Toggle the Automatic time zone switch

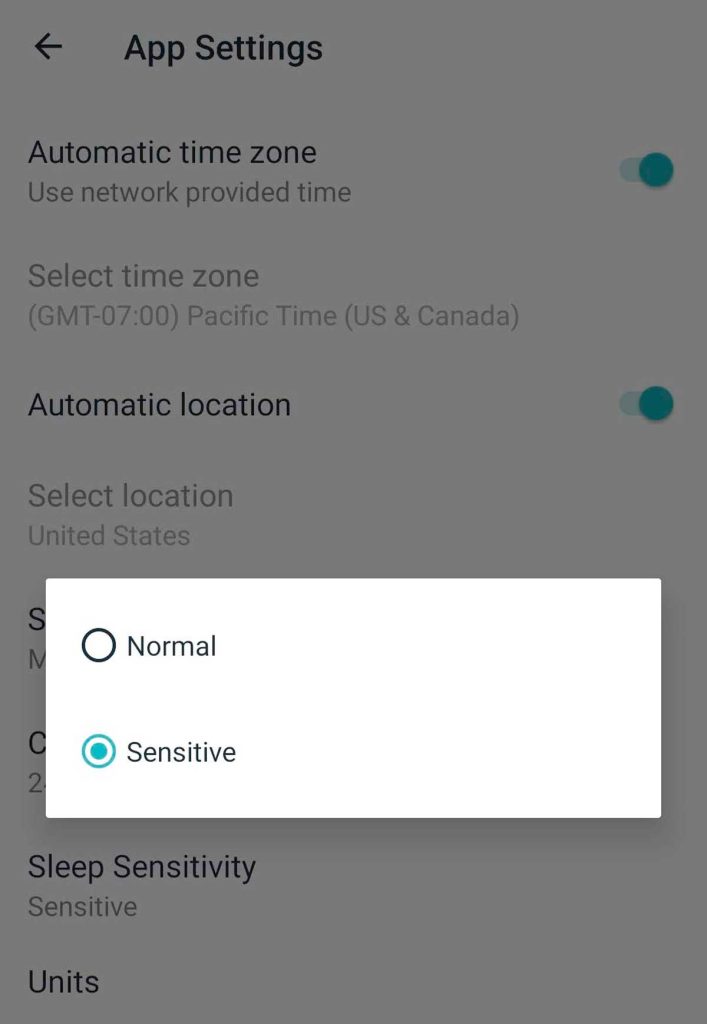(646, 170)
